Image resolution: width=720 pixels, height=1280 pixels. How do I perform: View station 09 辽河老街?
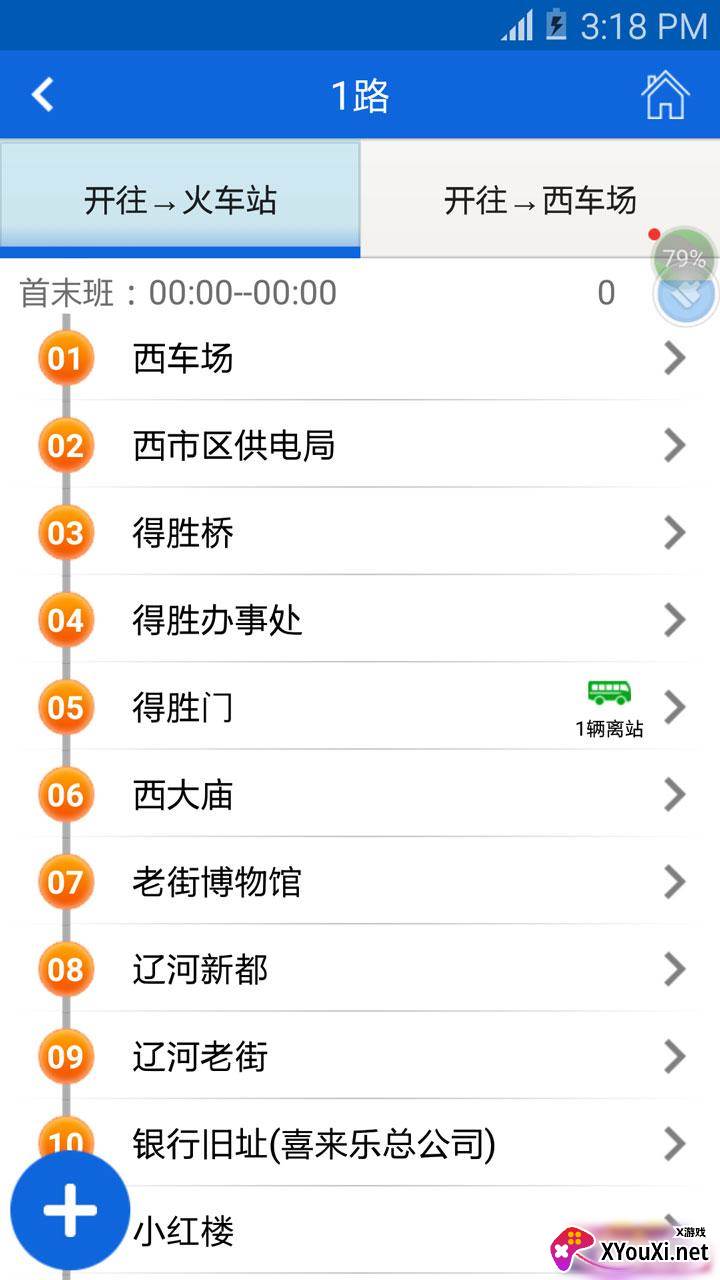pyautogui.click(x=360, y=1056)
